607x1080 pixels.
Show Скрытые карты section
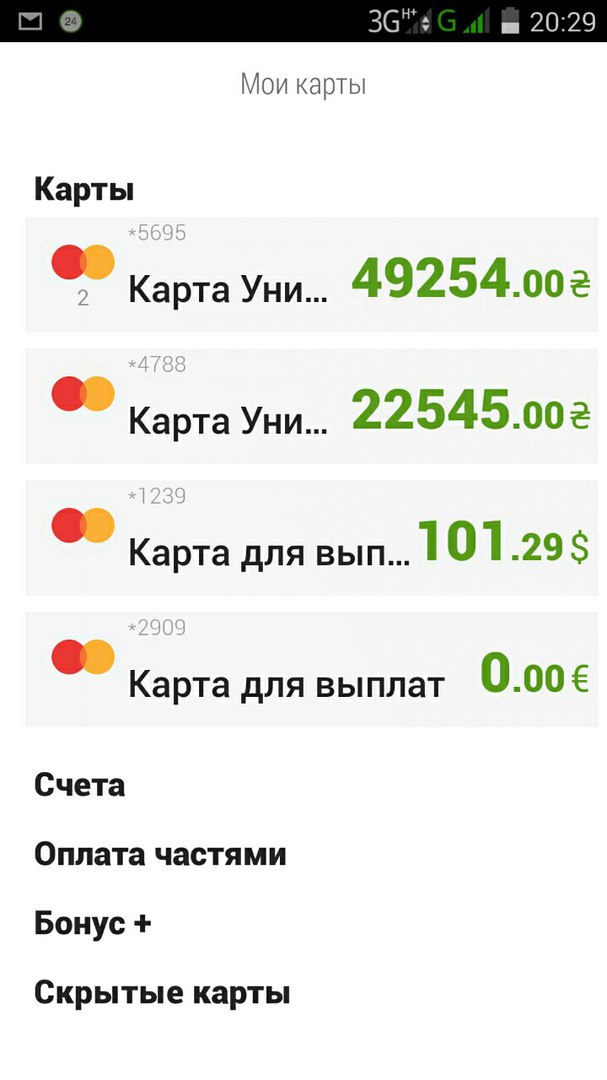(x=162, y=993)
